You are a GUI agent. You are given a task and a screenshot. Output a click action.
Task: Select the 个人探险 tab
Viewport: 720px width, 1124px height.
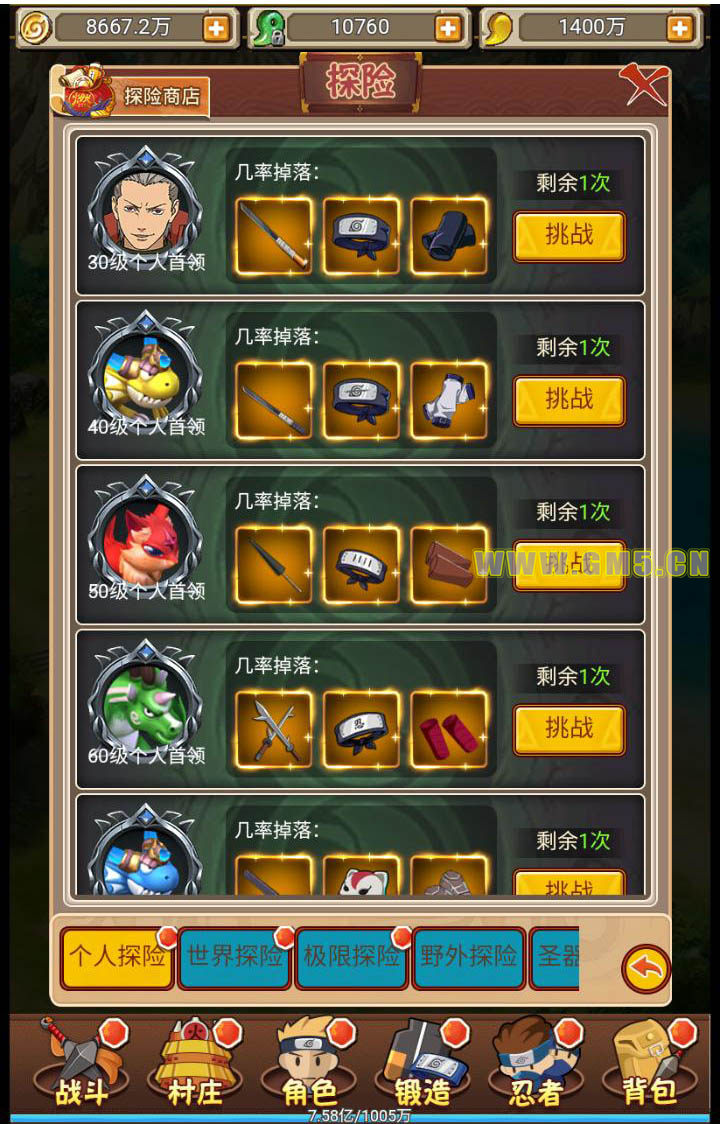pos(117,957)
